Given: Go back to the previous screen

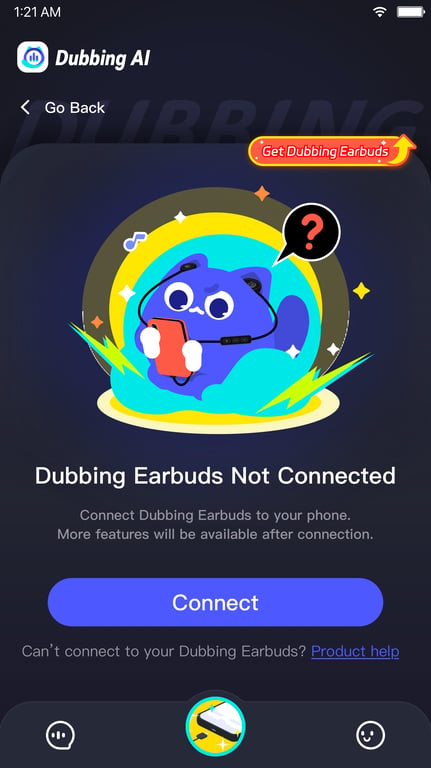Looking at the screenshot, I should tap(62, 108).
